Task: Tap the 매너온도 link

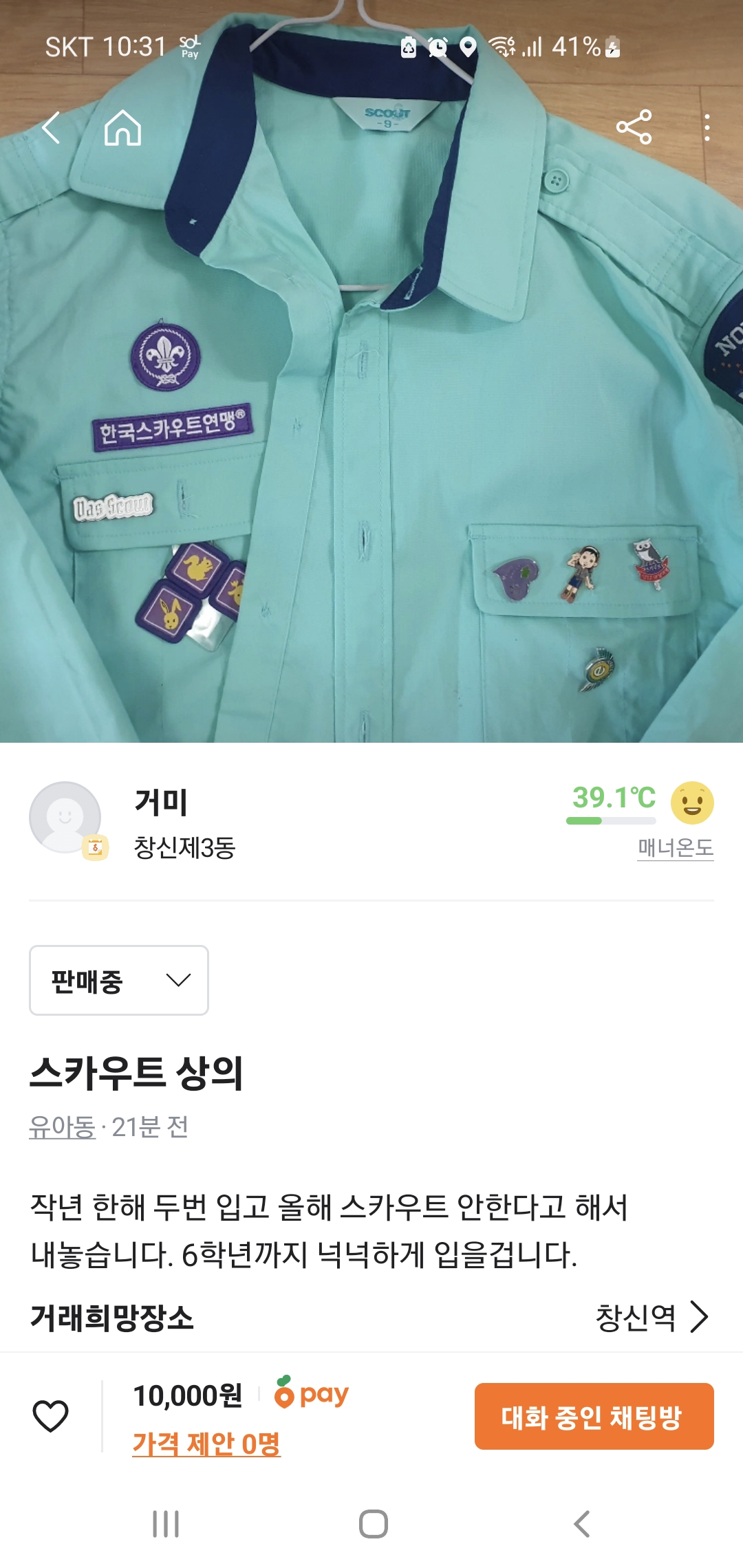Action: (x=675, y=847)
